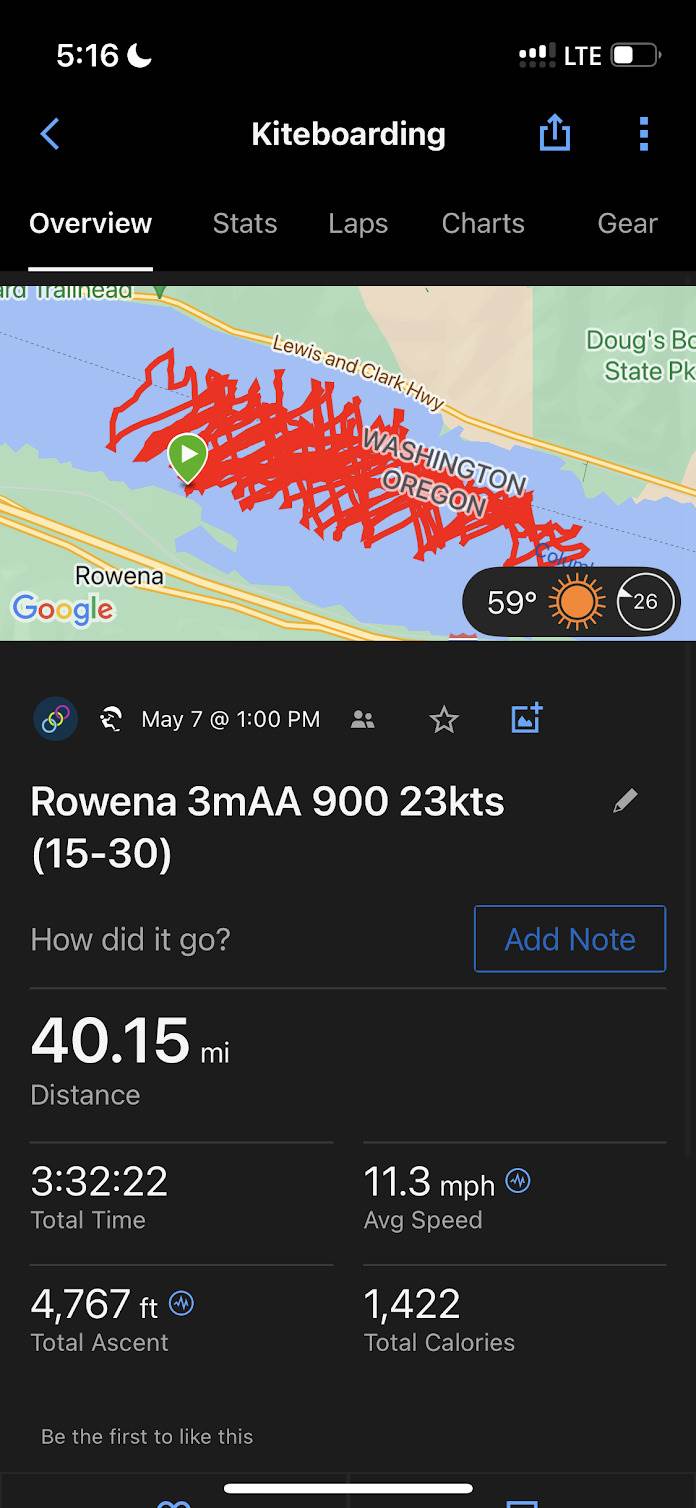Edit the activity title with pencil

click(625, 800)
